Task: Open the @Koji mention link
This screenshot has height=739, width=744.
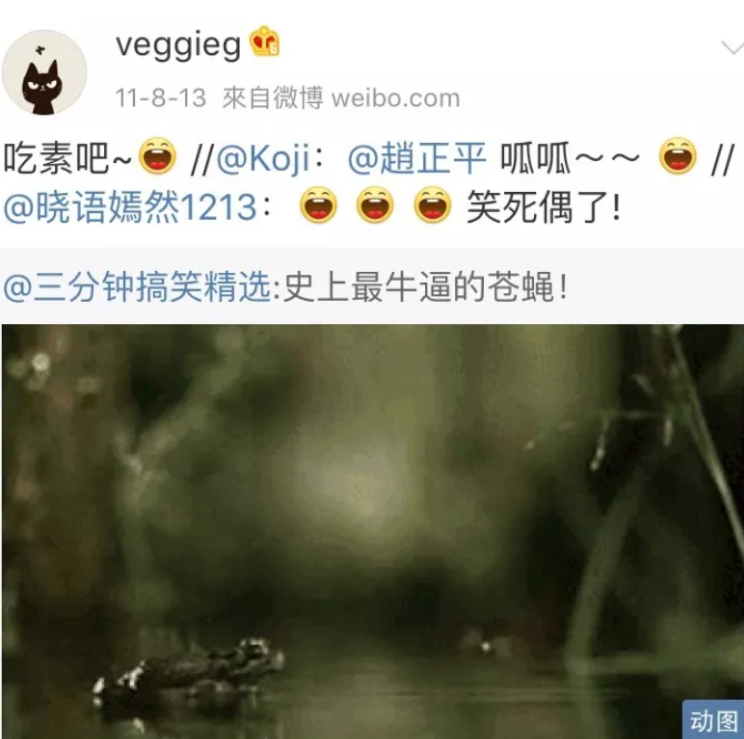Action: coord(264,158)
